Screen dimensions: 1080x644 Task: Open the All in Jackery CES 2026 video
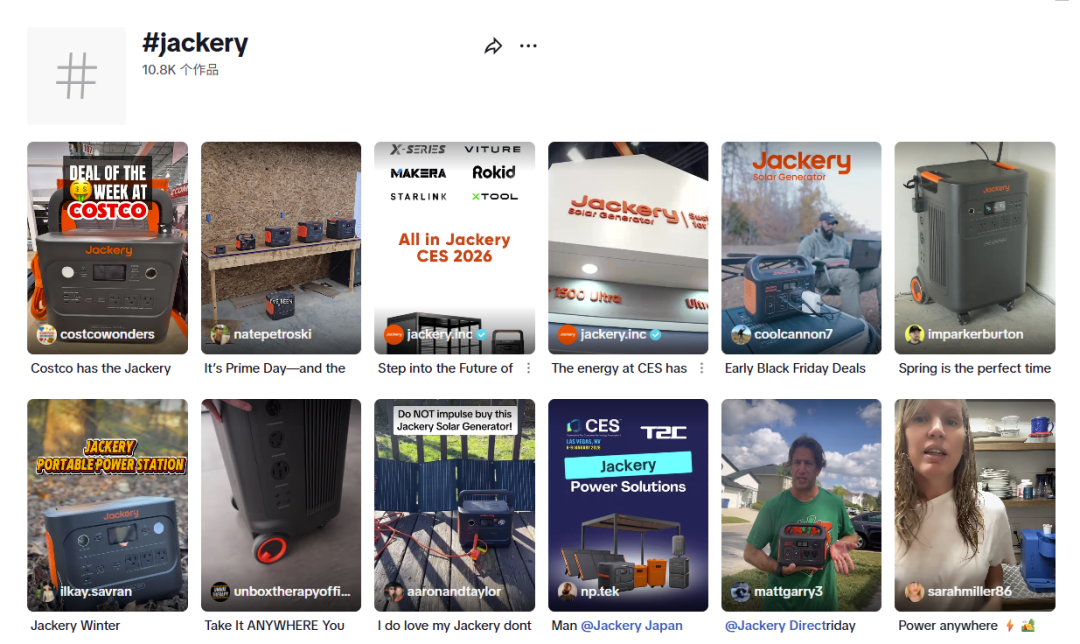click(454, 247)
